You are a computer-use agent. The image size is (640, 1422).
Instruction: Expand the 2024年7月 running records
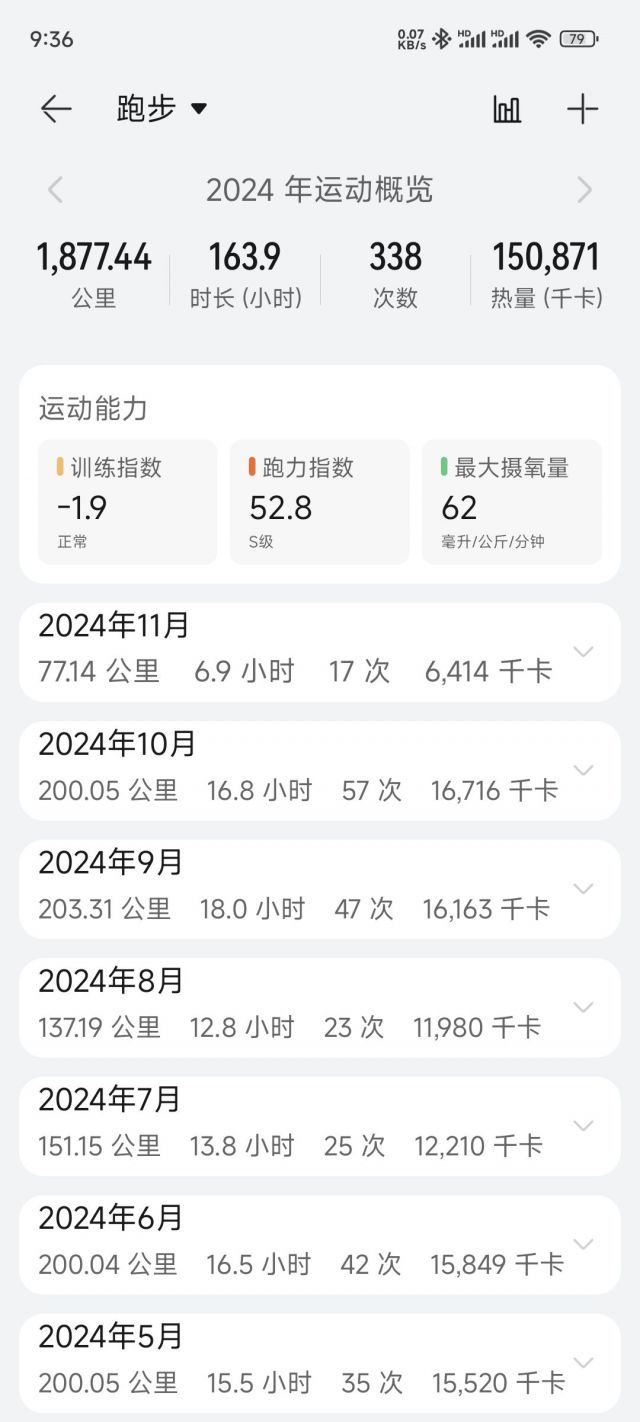coord(583,1126)
